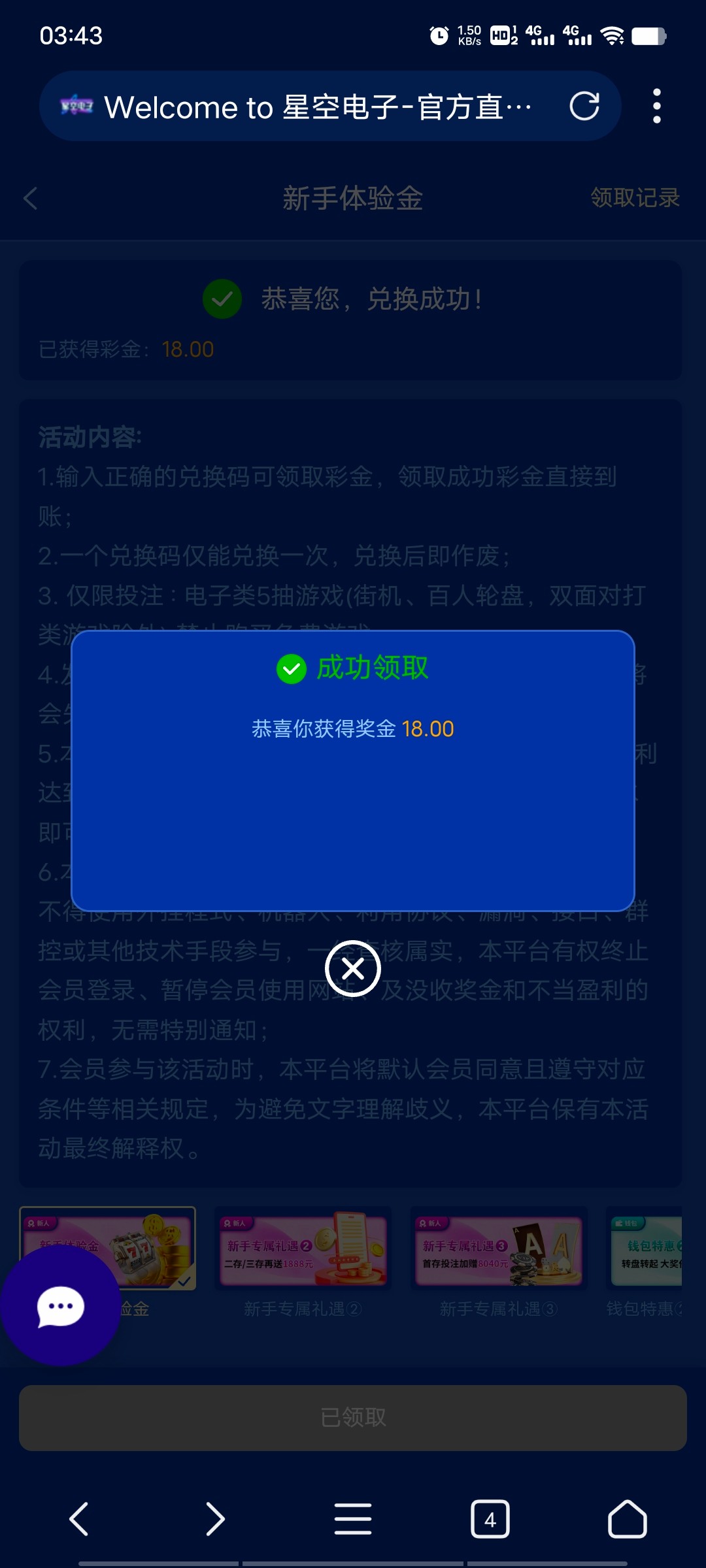The height and width of the screenshot is (1568, 706).
Task: Open 领取记录 claim history
Action: click(635, 198)
